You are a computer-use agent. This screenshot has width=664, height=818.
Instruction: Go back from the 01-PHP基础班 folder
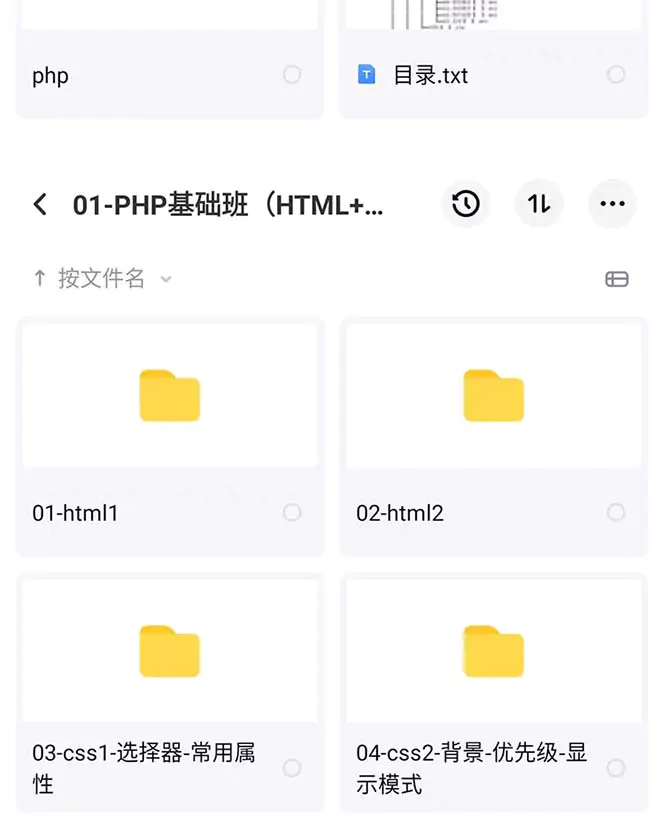click(x=40, y=205)
